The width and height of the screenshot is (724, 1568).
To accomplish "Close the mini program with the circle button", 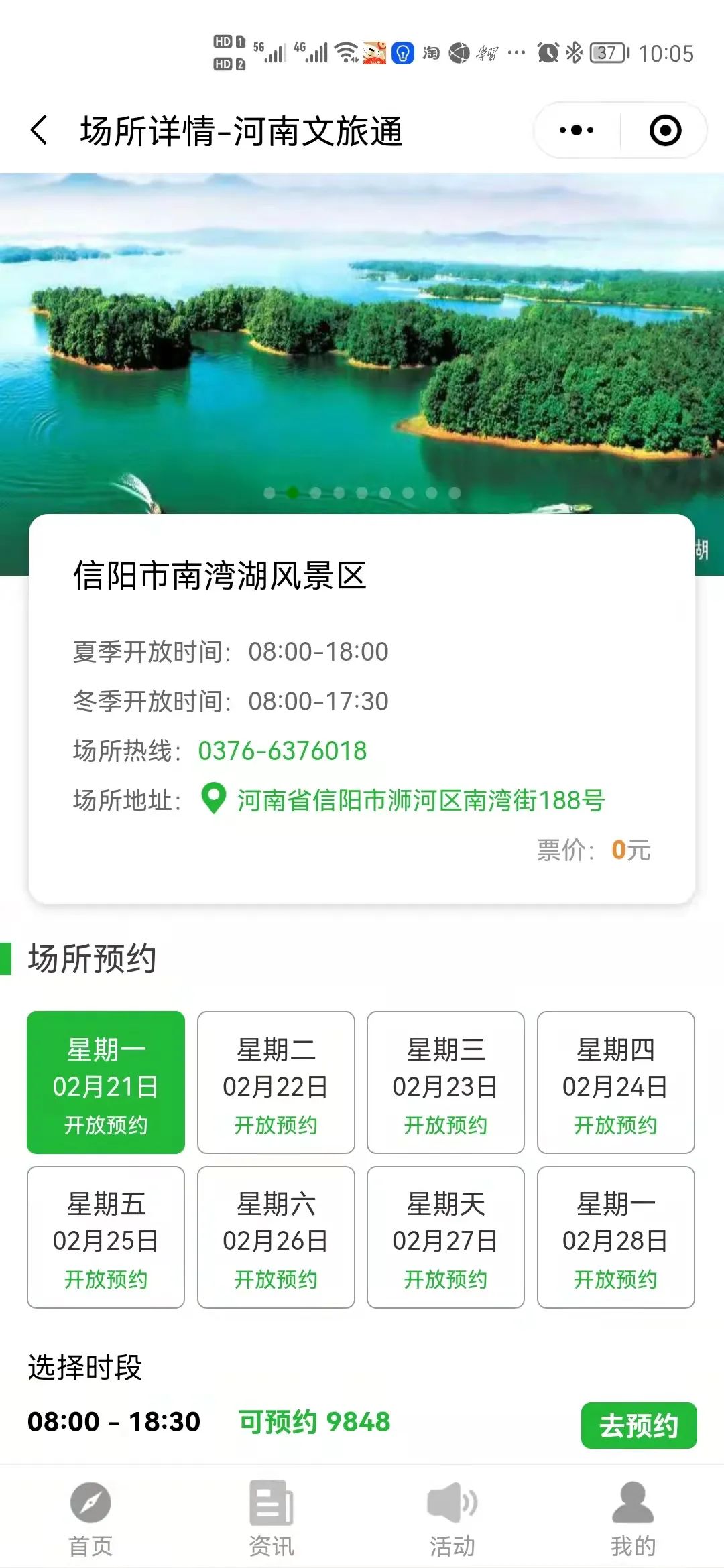I will point(665,130).
